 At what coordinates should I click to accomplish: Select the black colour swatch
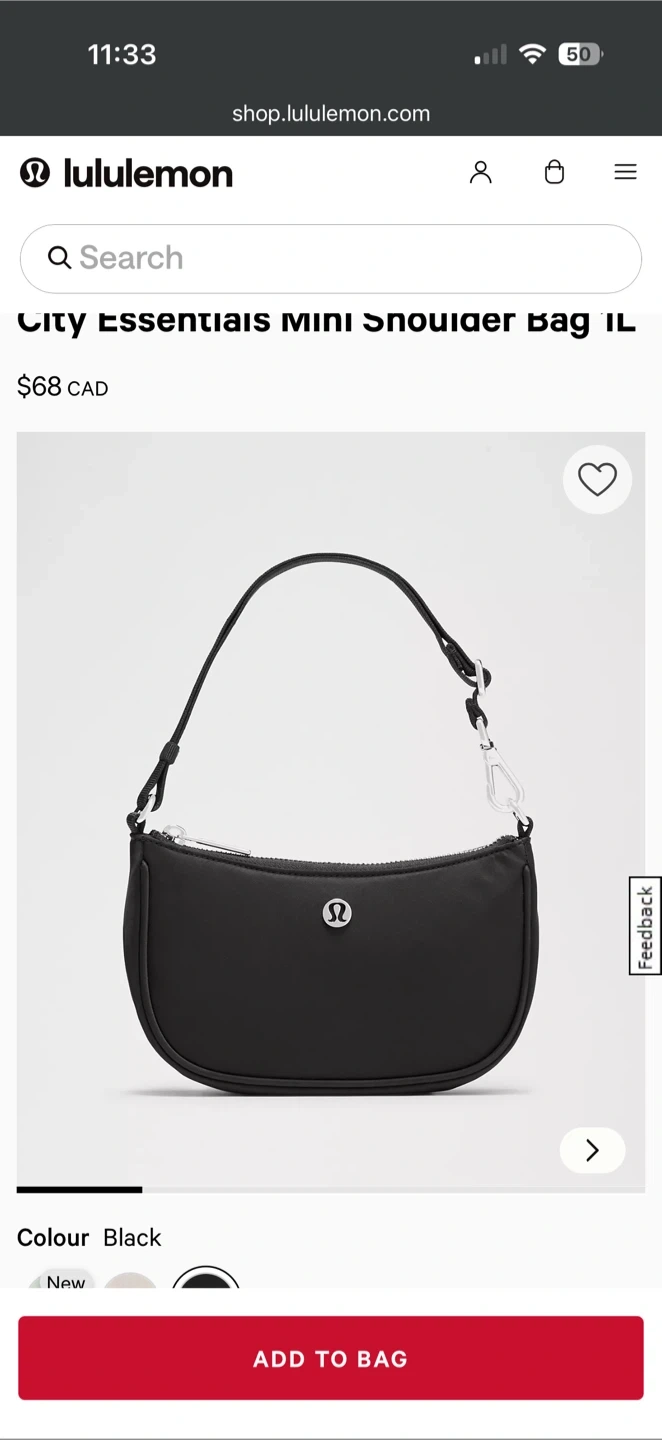(x=206, y=1278)
